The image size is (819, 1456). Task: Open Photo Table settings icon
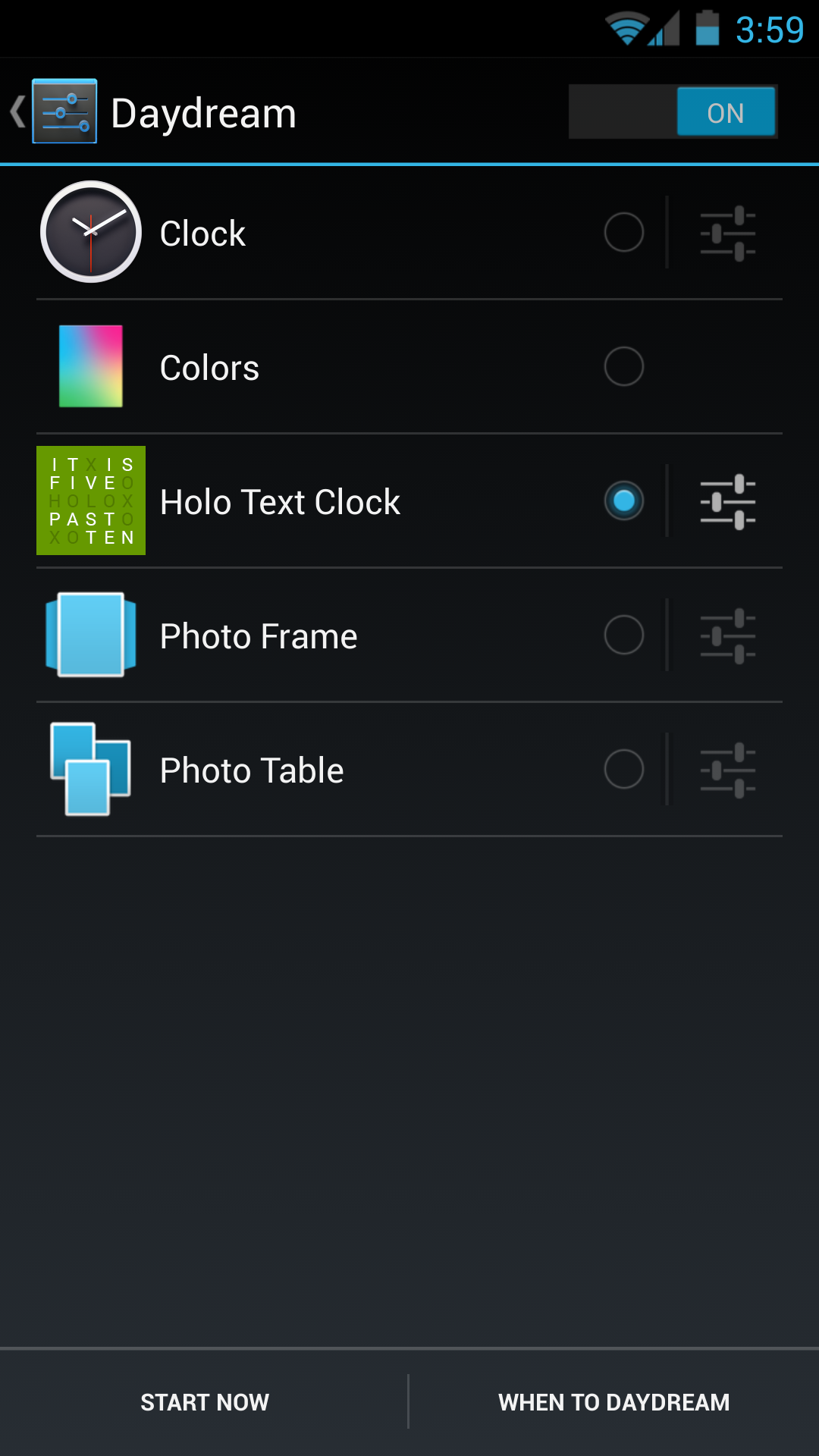tap(727, 769)
